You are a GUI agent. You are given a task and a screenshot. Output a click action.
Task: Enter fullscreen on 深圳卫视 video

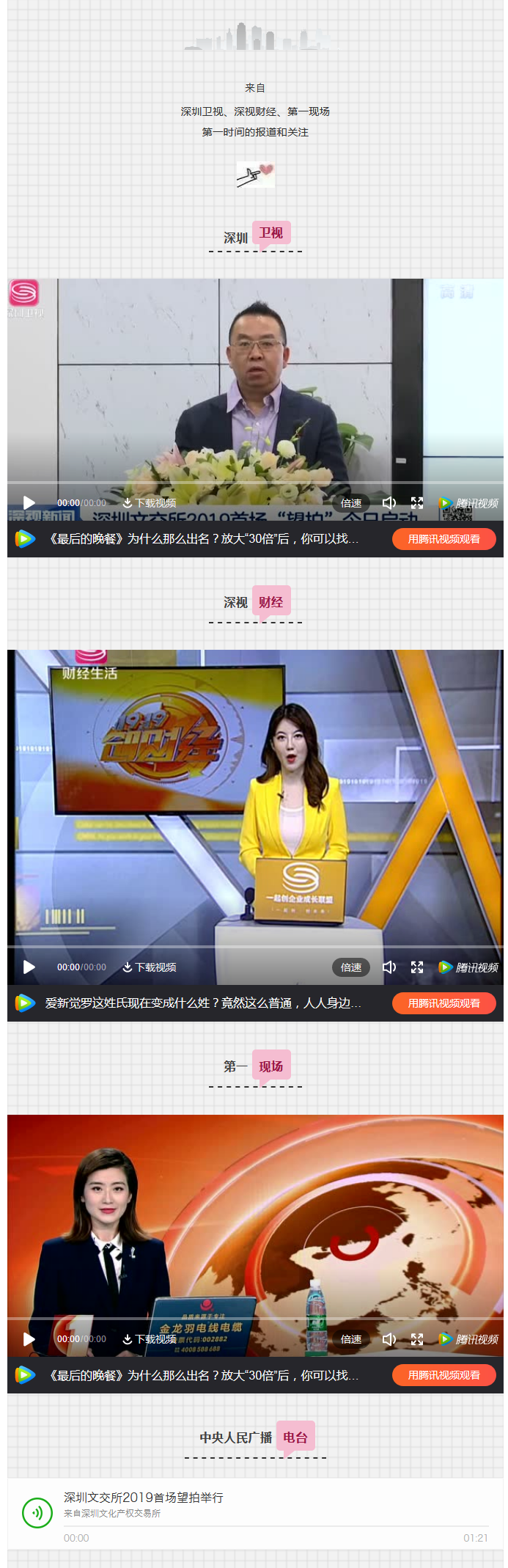(417, 503)
